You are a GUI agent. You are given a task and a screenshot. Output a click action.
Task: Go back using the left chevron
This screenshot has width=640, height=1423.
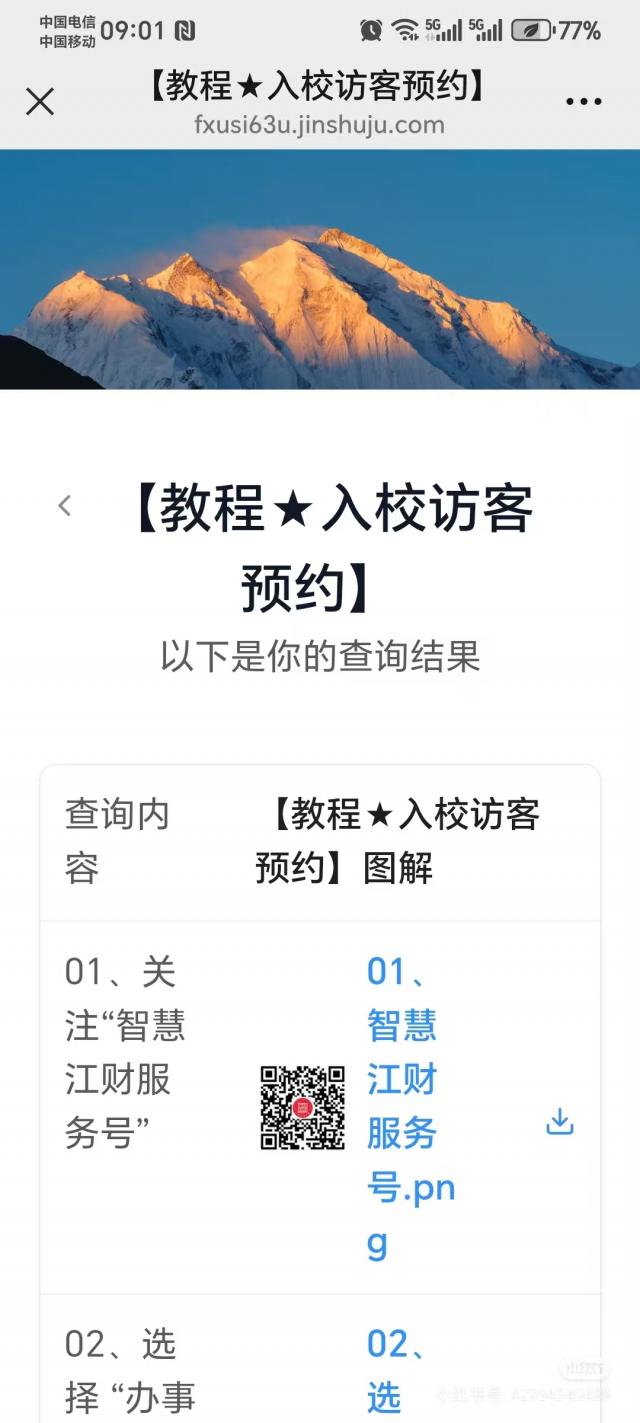pos(65,506)
